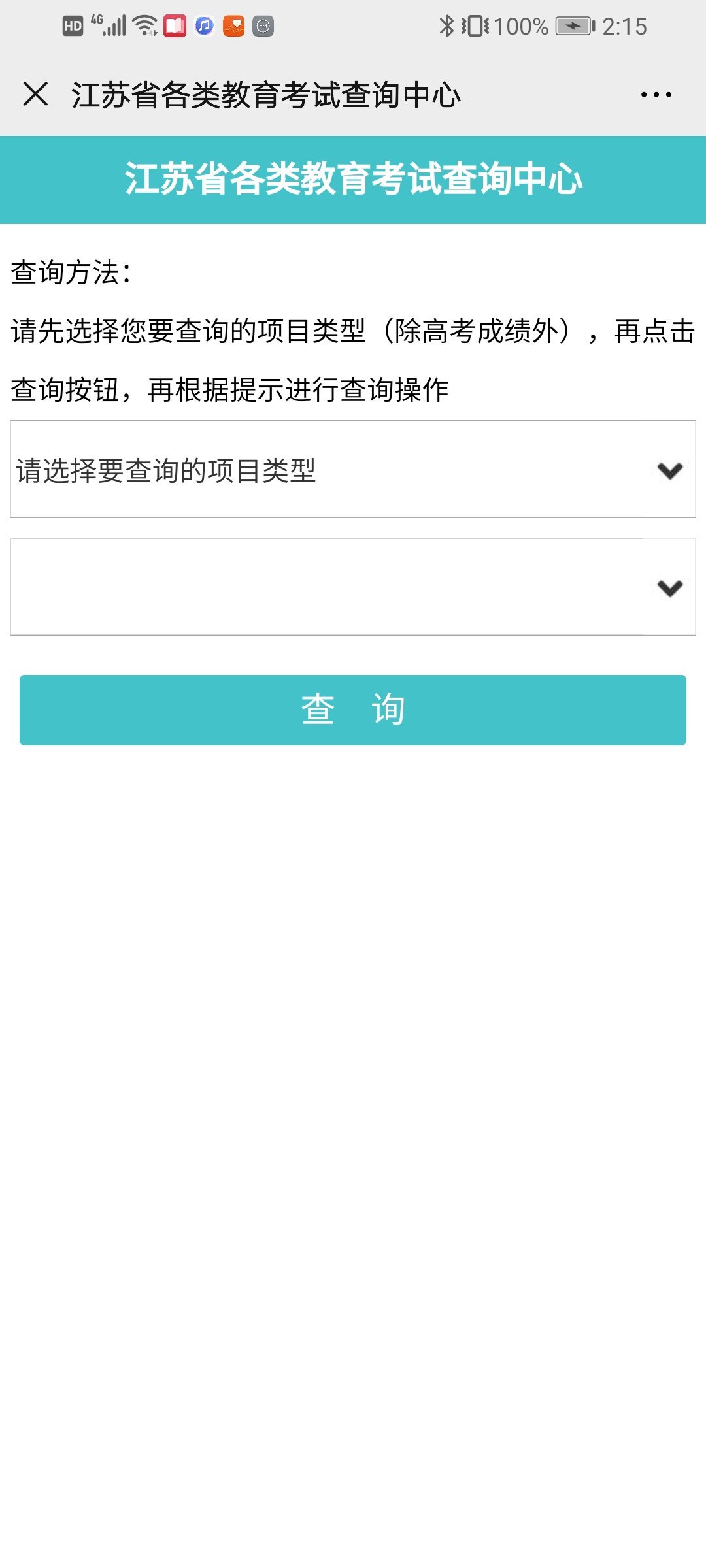706x1568 pixels.
Task: Open the three-dot overflow menu
Action: [x=656, y=95]
